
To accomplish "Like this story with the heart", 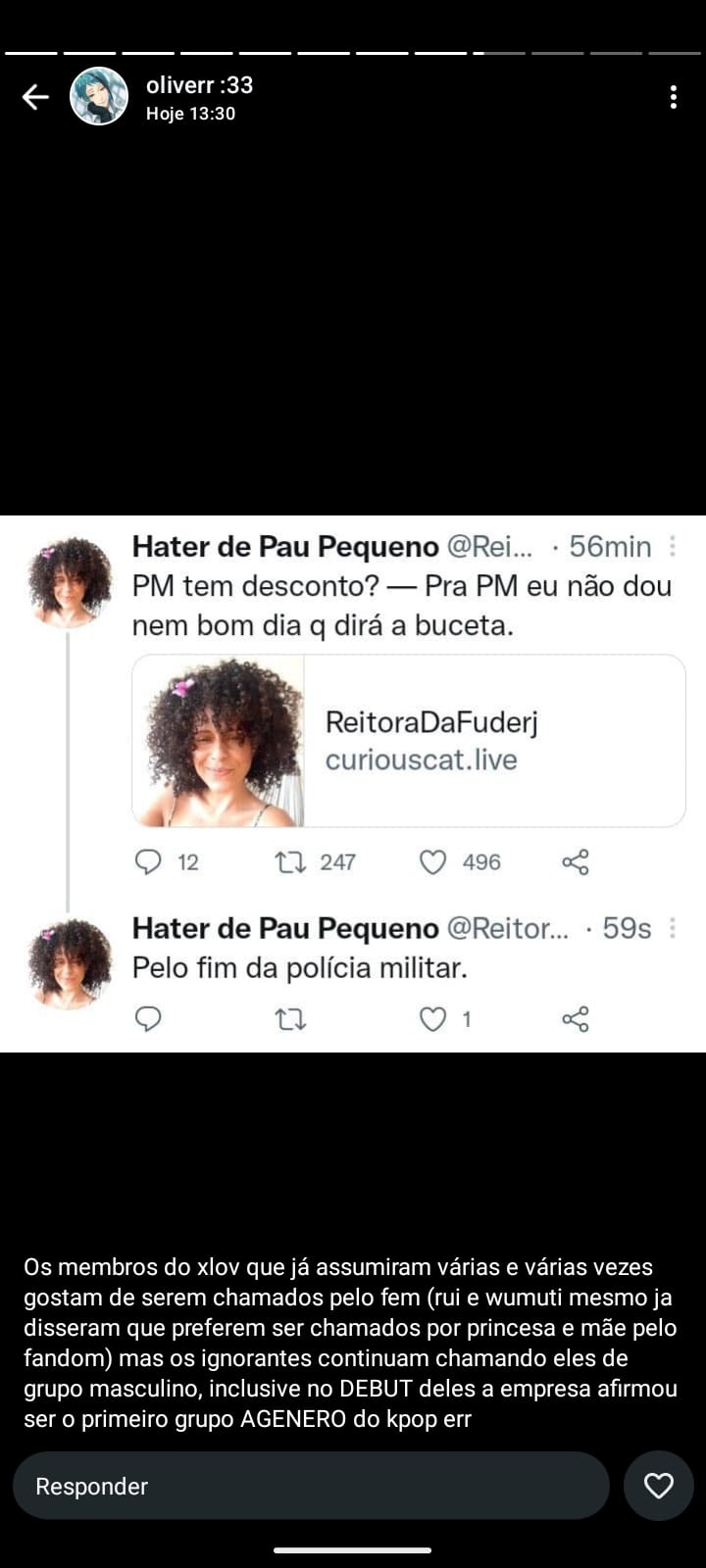I will click(658, 1486).
